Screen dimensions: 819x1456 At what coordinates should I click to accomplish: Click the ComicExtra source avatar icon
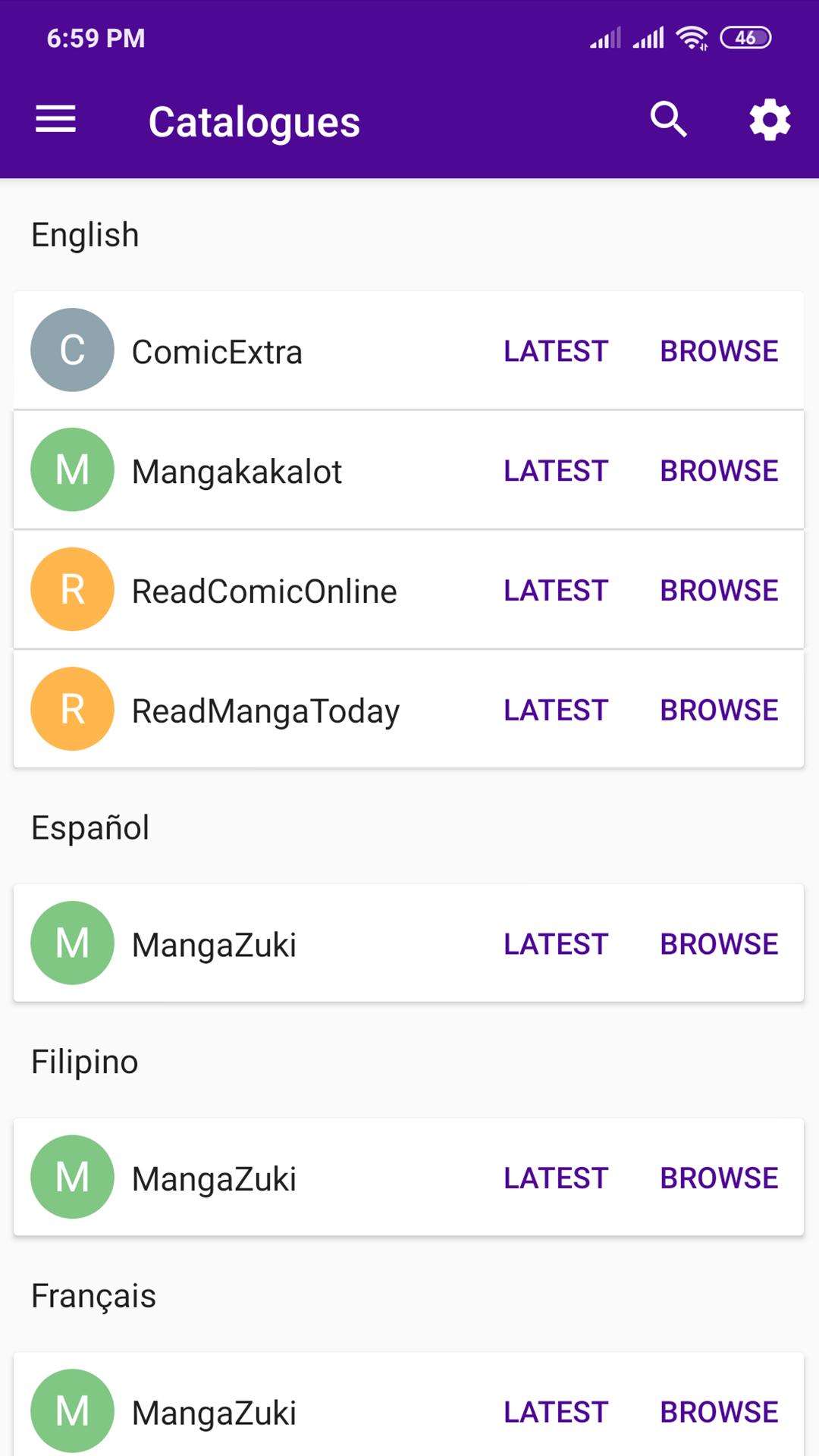click(x=72, y=350)
